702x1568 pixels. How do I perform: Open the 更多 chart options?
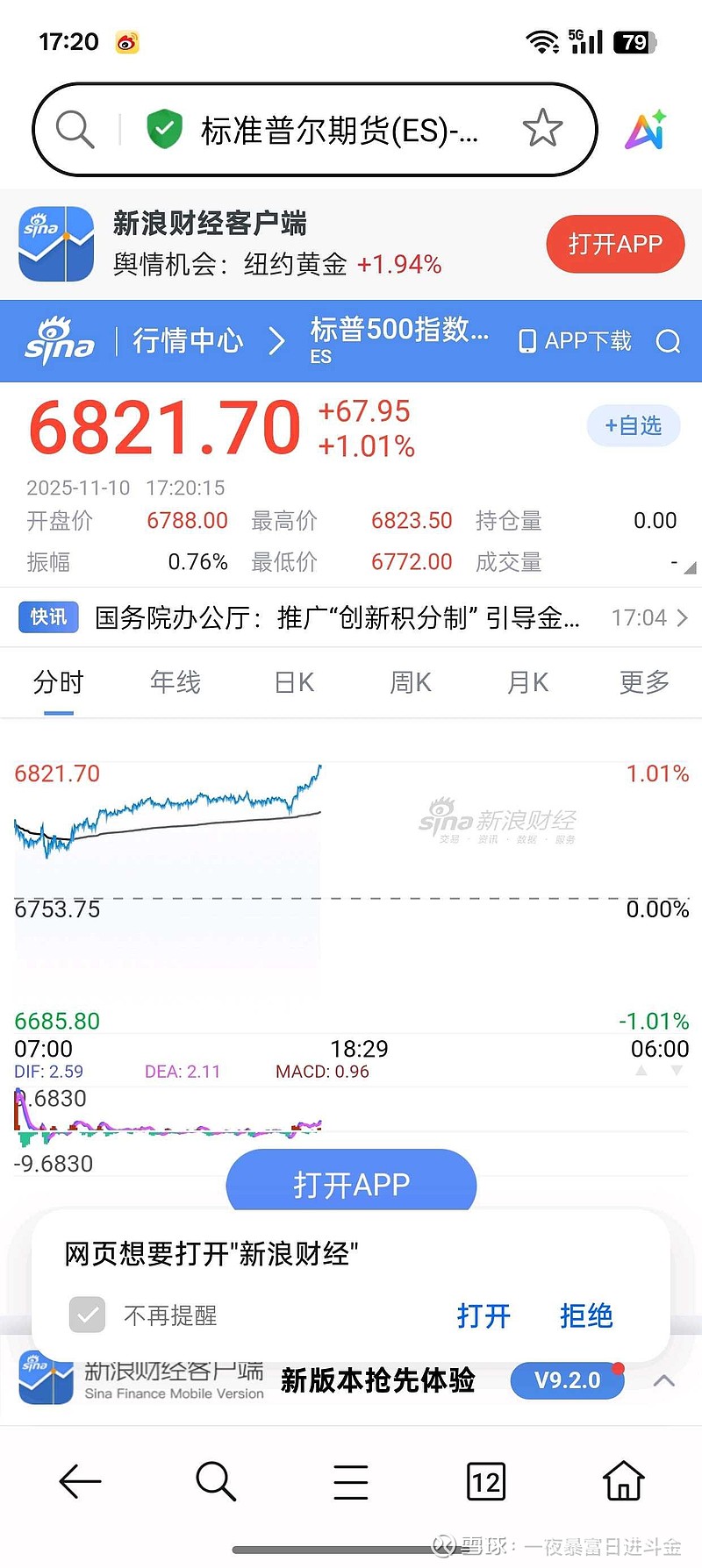pyautogui.click(x=643, y=682)
